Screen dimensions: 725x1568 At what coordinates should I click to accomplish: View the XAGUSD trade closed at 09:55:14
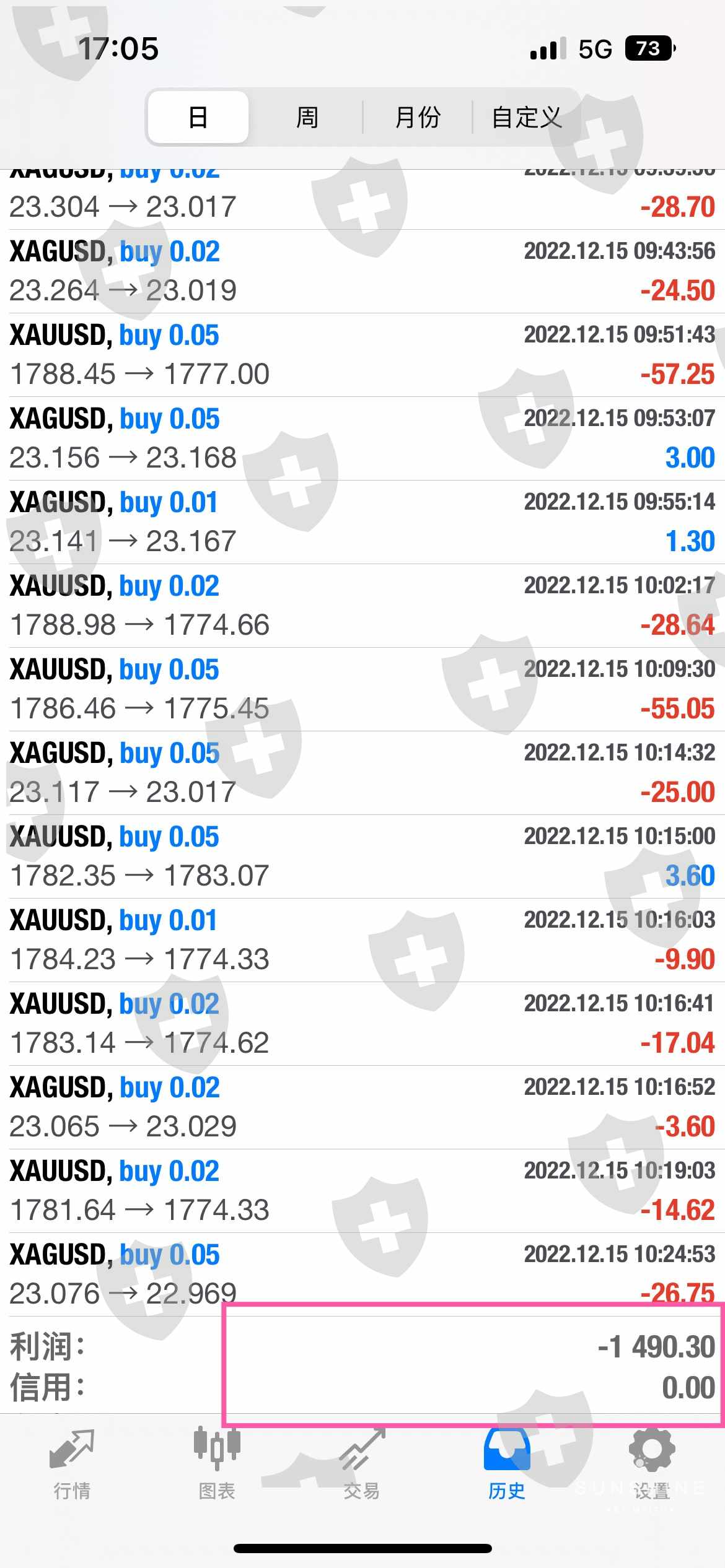pos(362,522)
